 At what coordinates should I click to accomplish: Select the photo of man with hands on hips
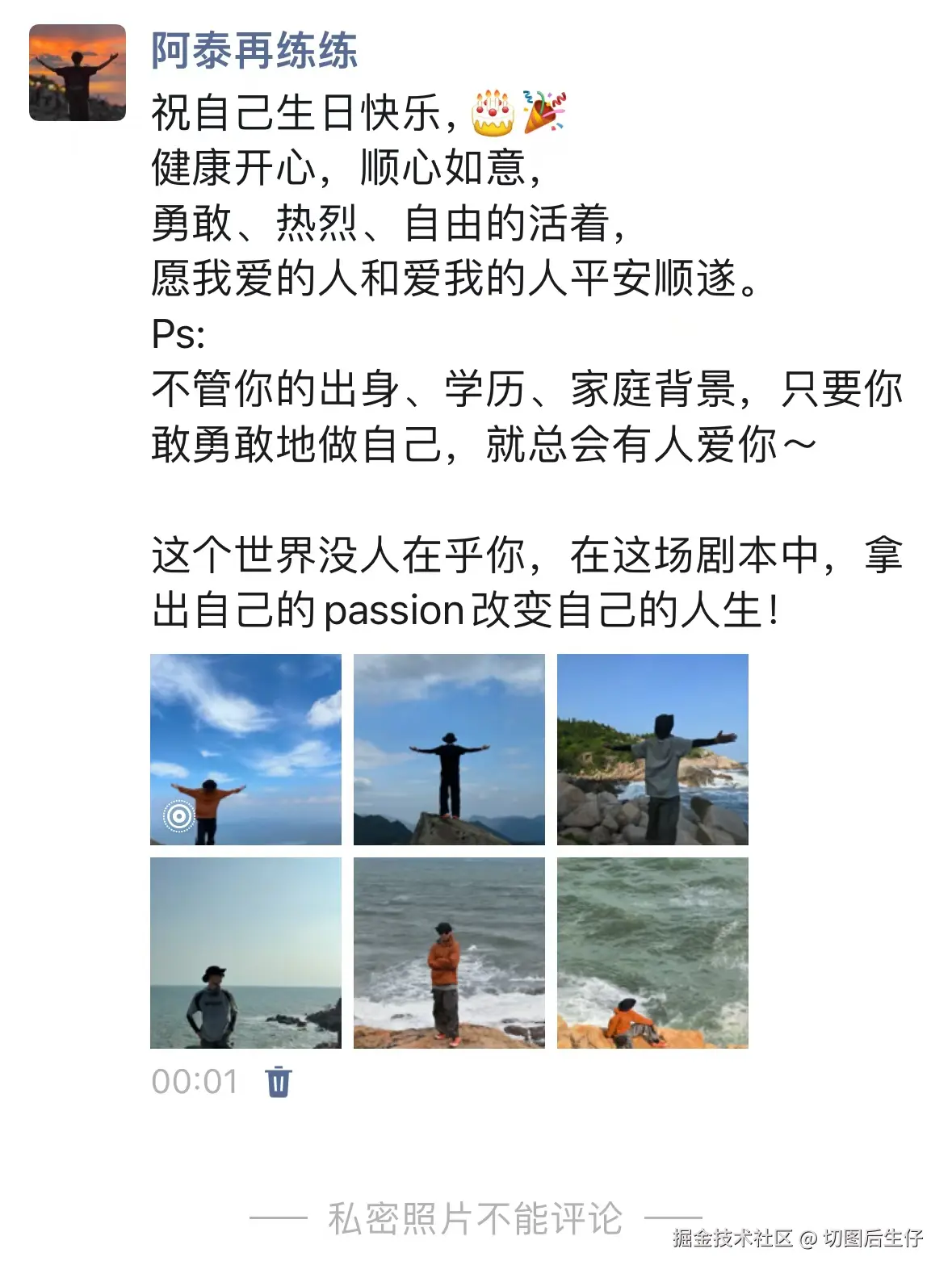[246, 954]
